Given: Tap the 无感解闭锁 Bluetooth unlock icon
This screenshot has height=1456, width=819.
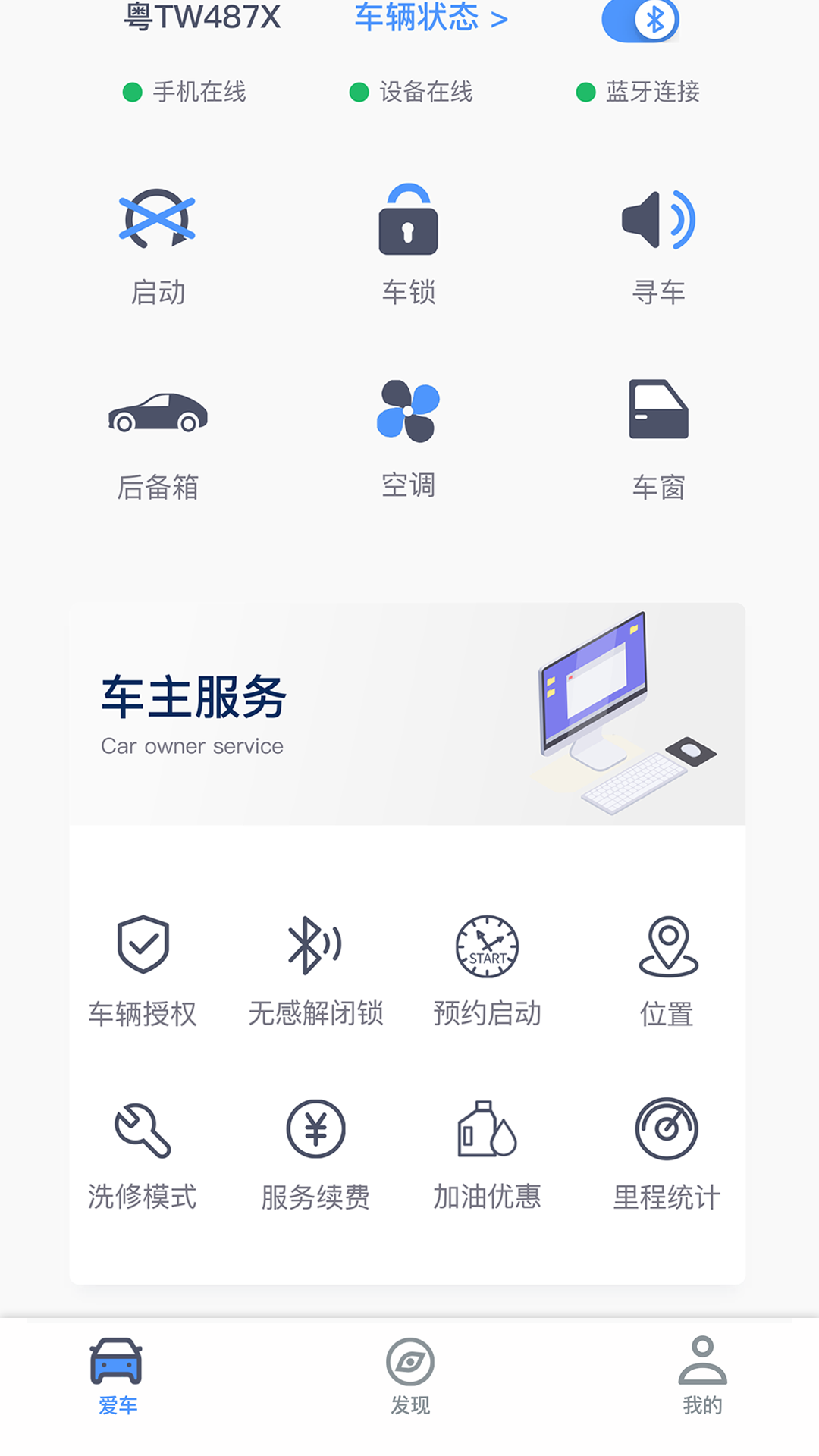Looking at the screenshot, I should tap(315, 946).
